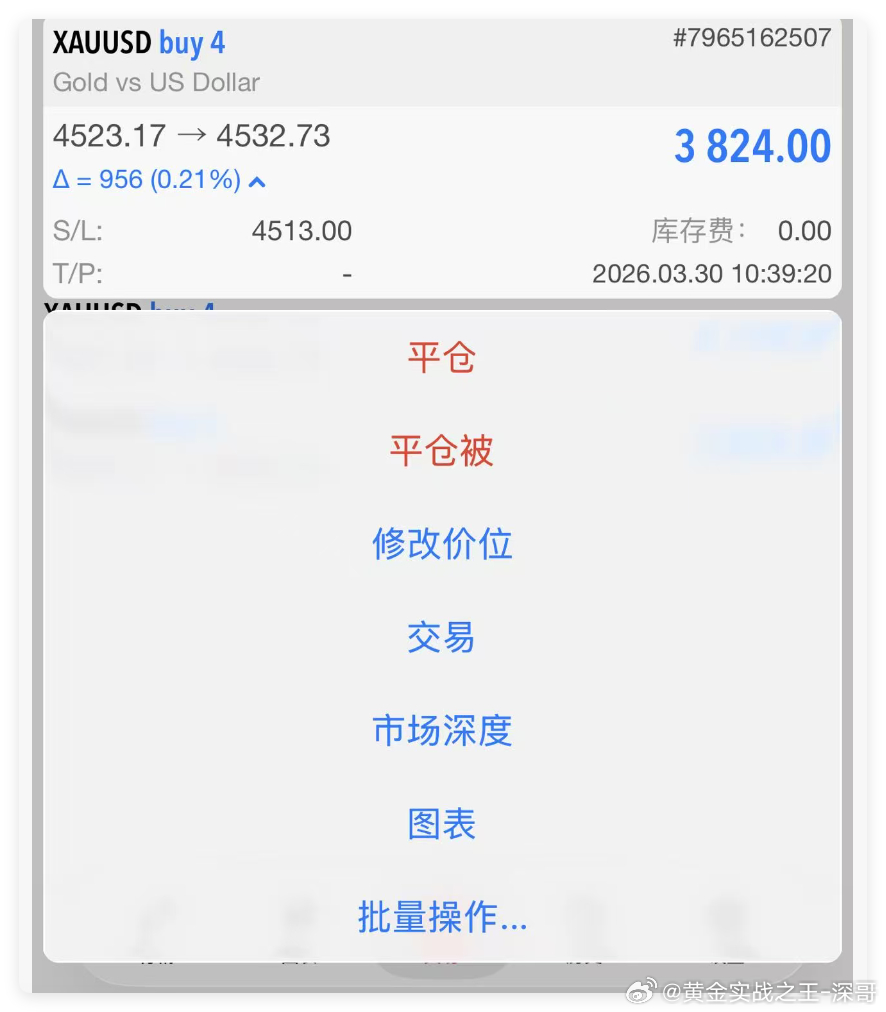Select 平仓 to close the position
Image resolution: width=886 pixels, height=1012 pixels.
click(441, 356)
